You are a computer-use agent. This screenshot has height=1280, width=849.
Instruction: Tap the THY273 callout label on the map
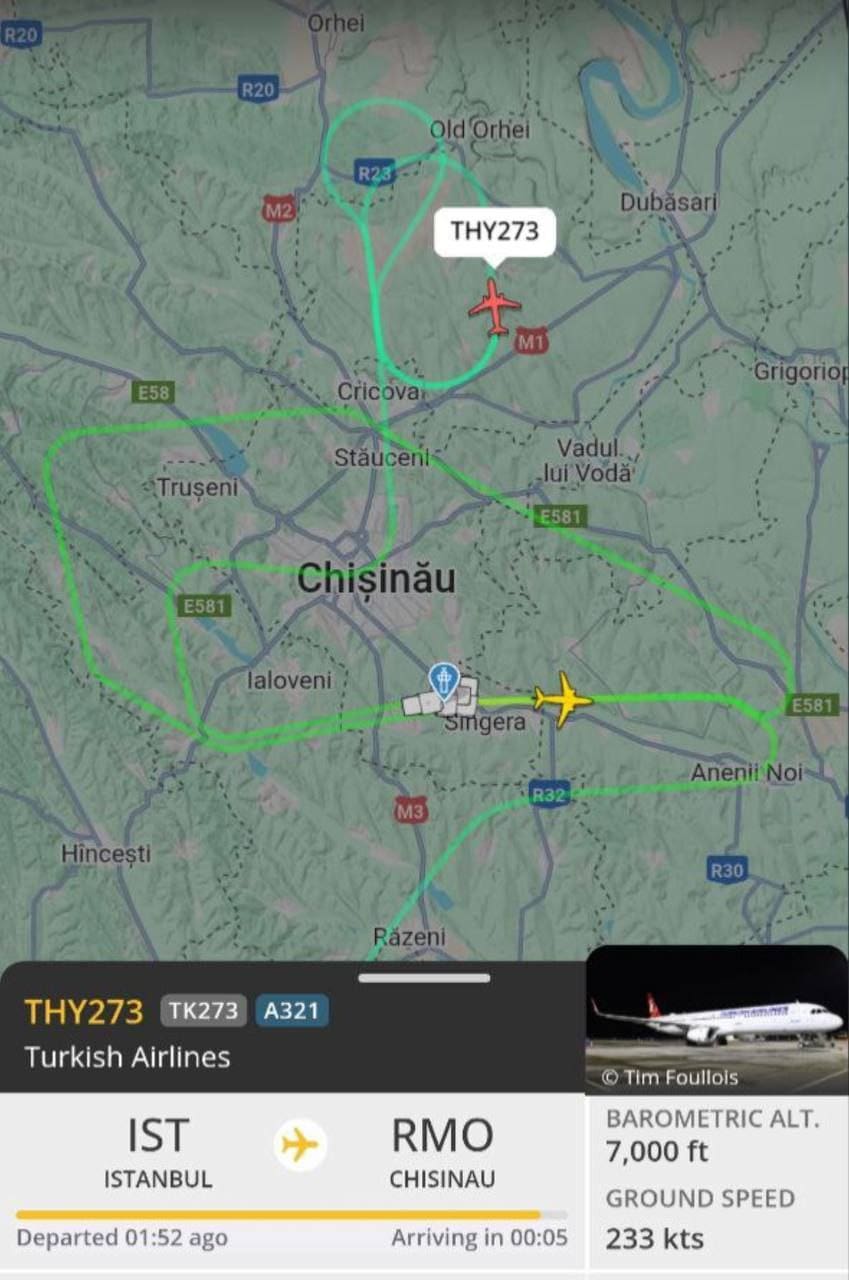point(494,232)
